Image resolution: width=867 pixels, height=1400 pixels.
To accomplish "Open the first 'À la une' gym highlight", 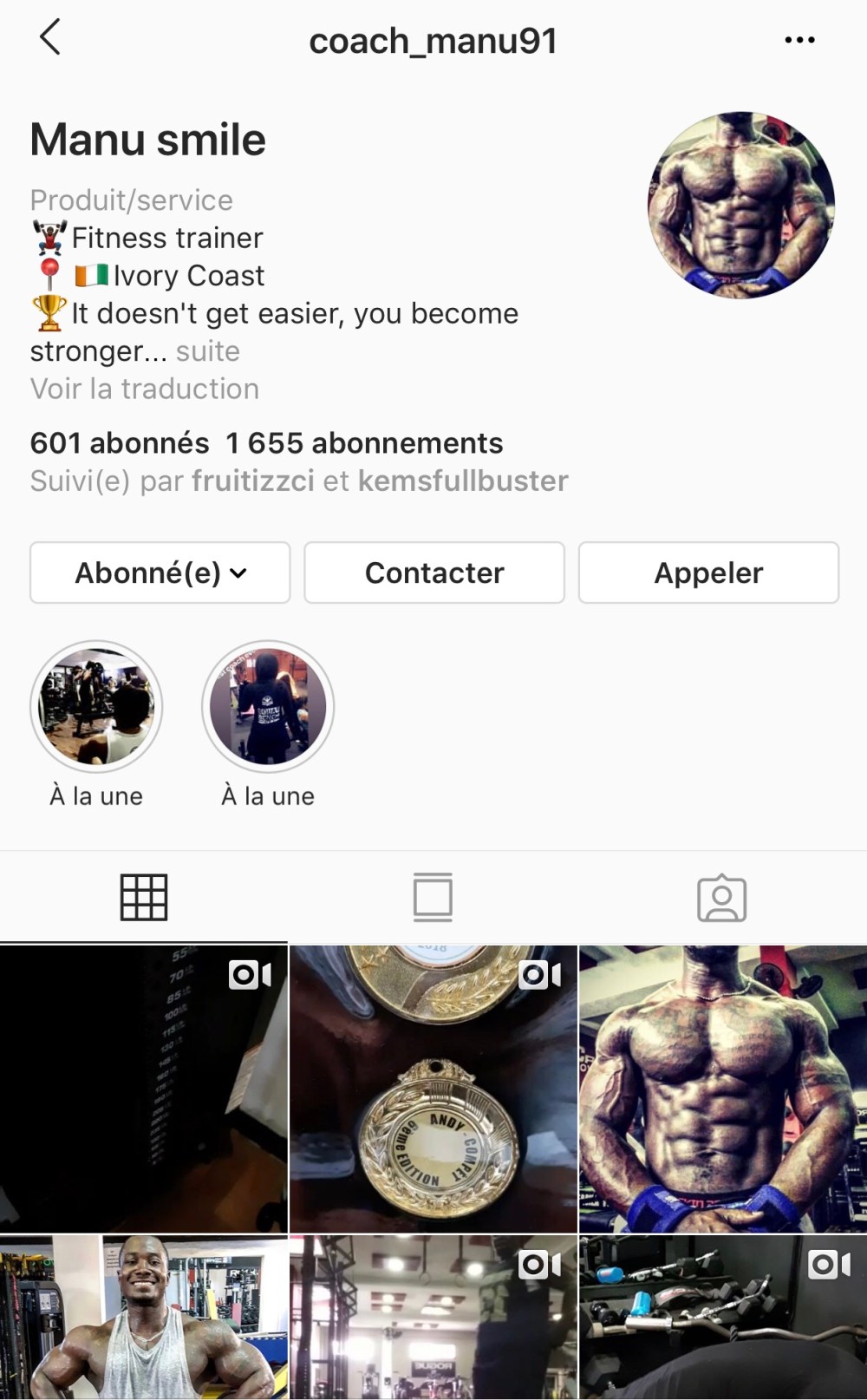I will (x=96, y=707).
